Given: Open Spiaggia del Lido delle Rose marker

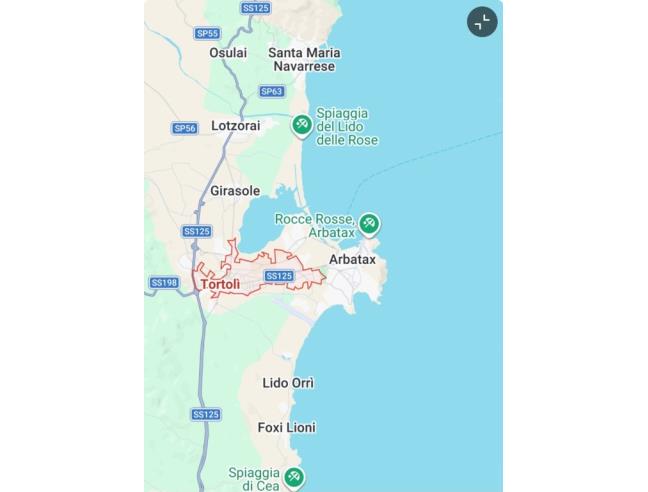Looking at the screenshot, I should (x=302, y=124).
